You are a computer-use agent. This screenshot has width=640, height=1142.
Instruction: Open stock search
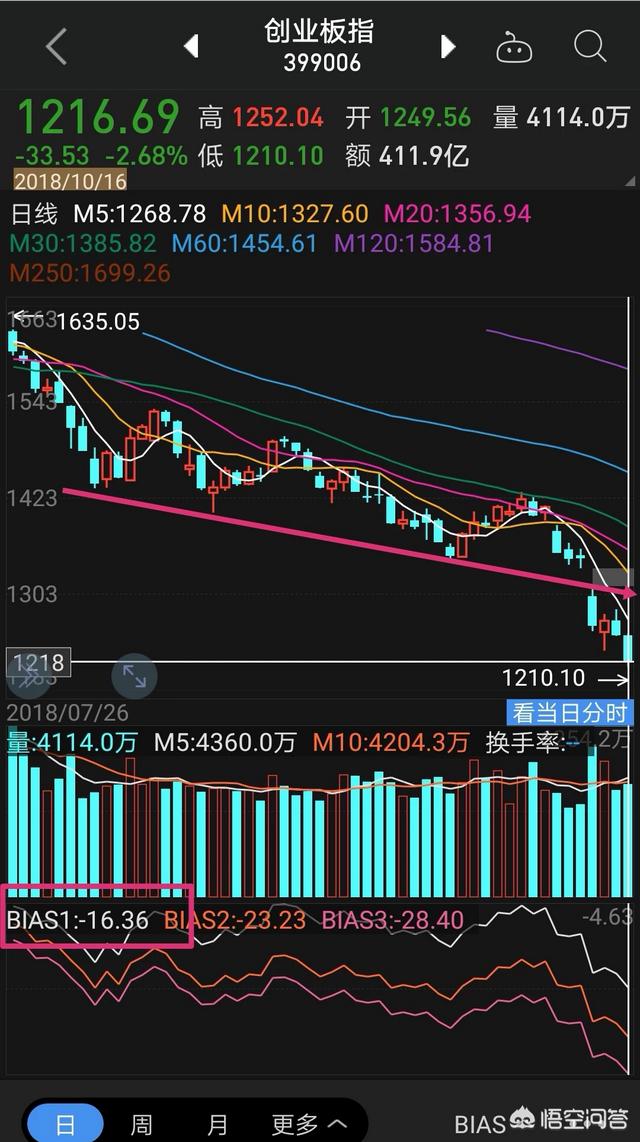[590, 47]
